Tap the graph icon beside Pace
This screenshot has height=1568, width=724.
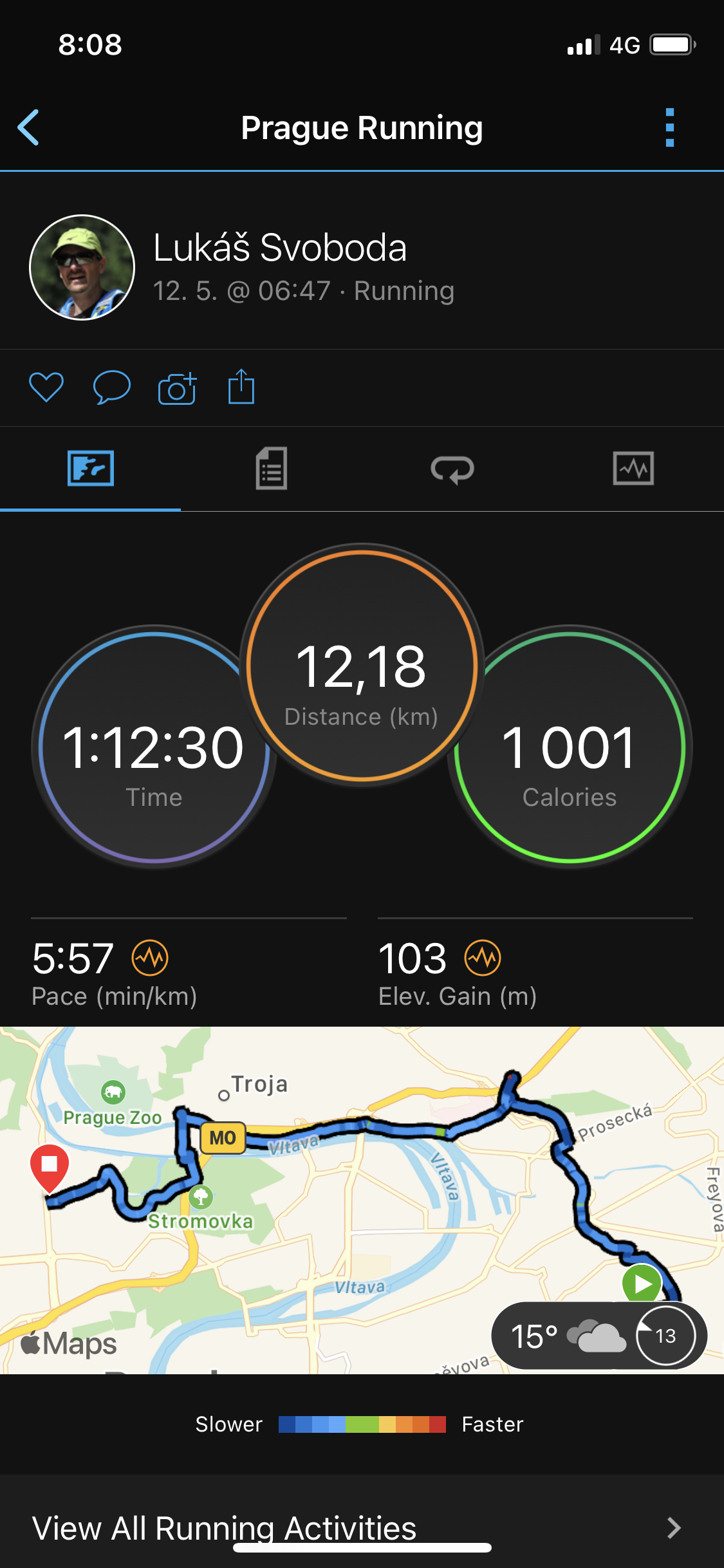[150, 958]
